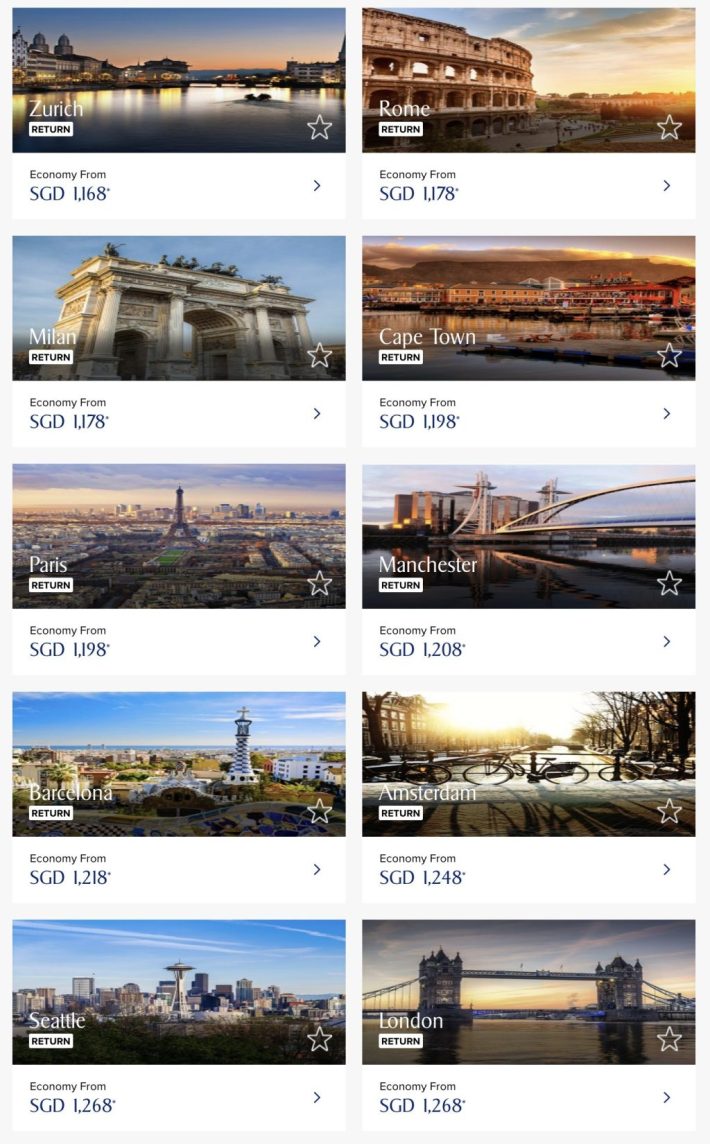Mark Paris as a favorite
This screenshot has height=1144, width=710.
coord(319,583)
